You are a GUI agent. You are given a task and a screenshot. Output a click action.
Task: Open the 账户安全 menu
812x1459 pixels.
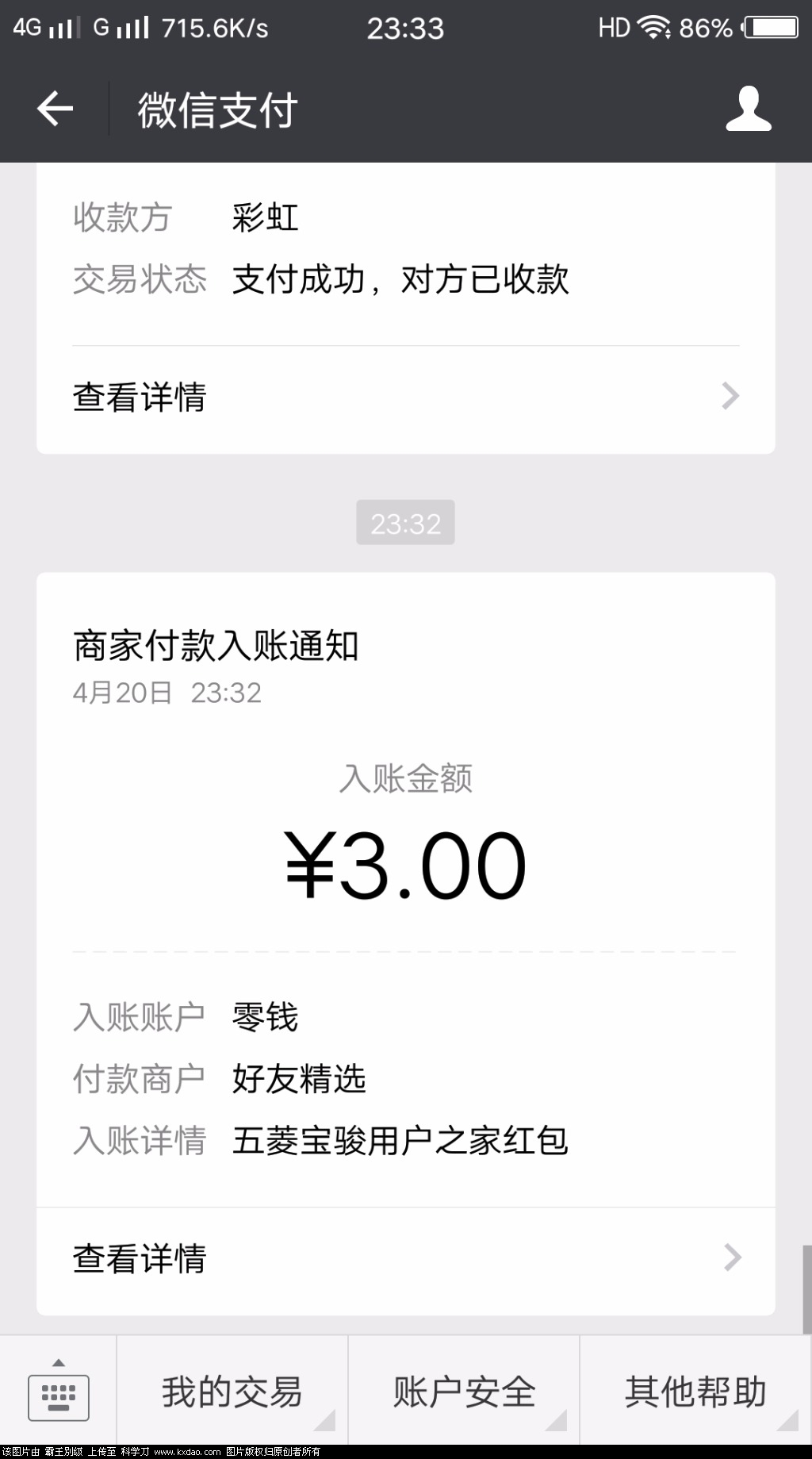point(464,1392)
